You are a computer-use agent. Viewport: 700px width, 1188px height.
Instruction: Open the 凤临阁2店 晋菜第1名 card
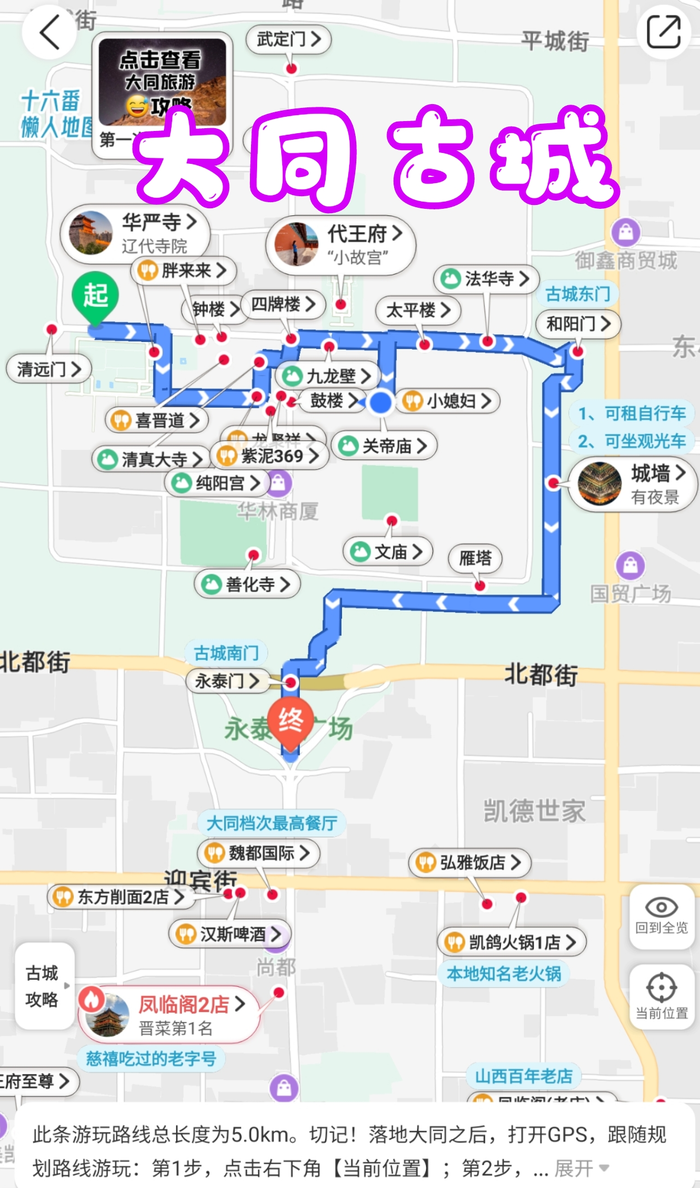tap(170, 1013)
